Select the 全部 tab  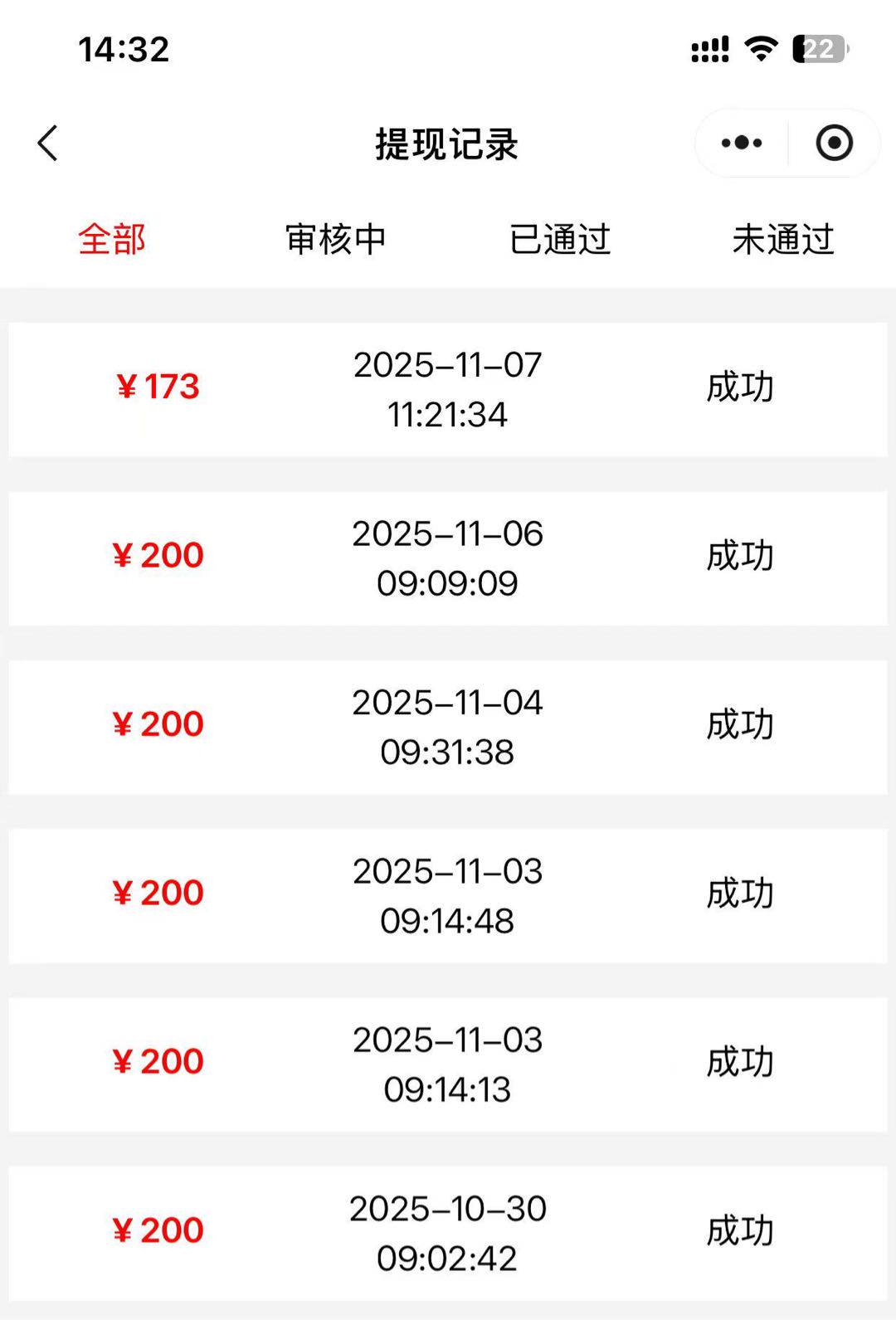tap(112, 240)
